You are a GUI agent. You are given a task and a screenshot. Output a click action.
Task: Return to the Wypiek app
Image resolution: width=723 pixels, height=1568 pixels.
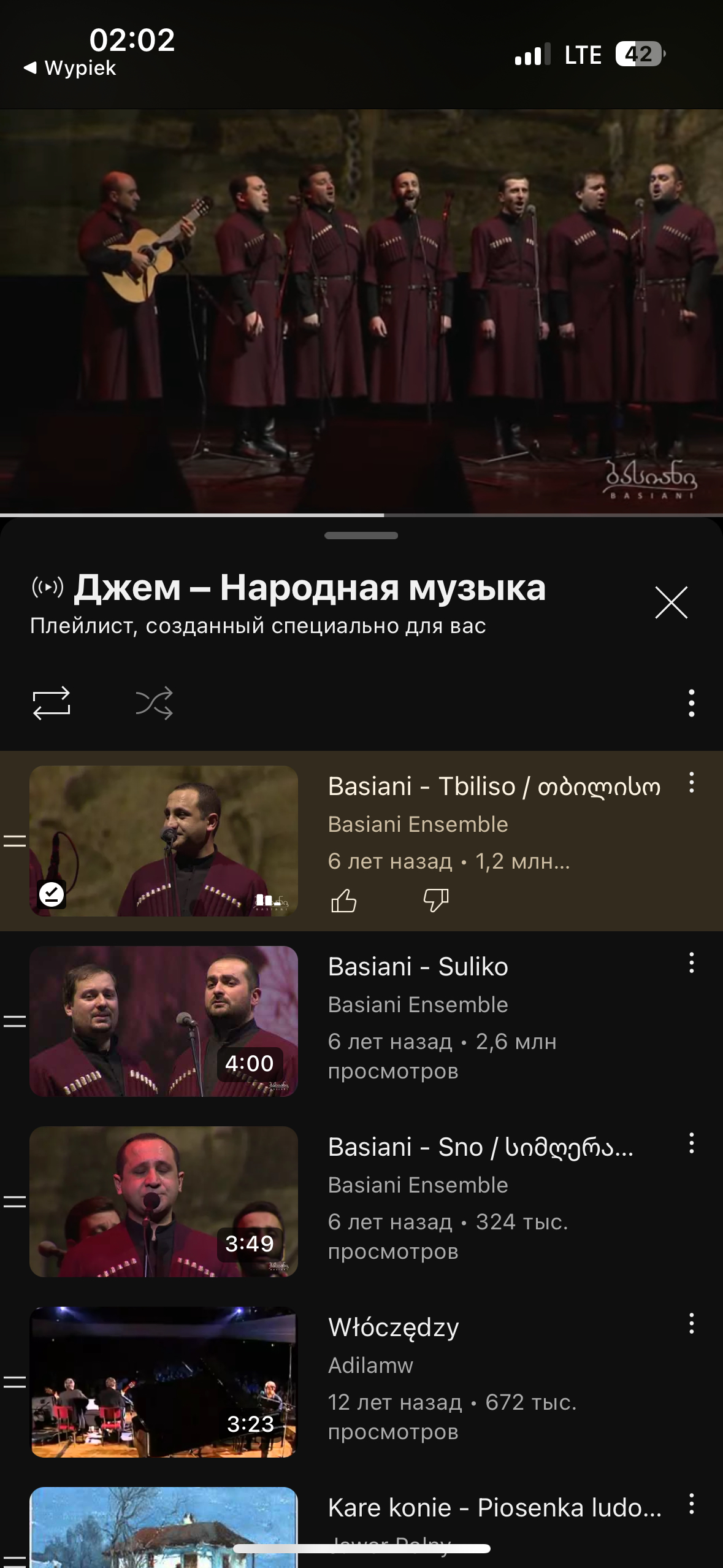pyautogui.click(x=71, y=68)
